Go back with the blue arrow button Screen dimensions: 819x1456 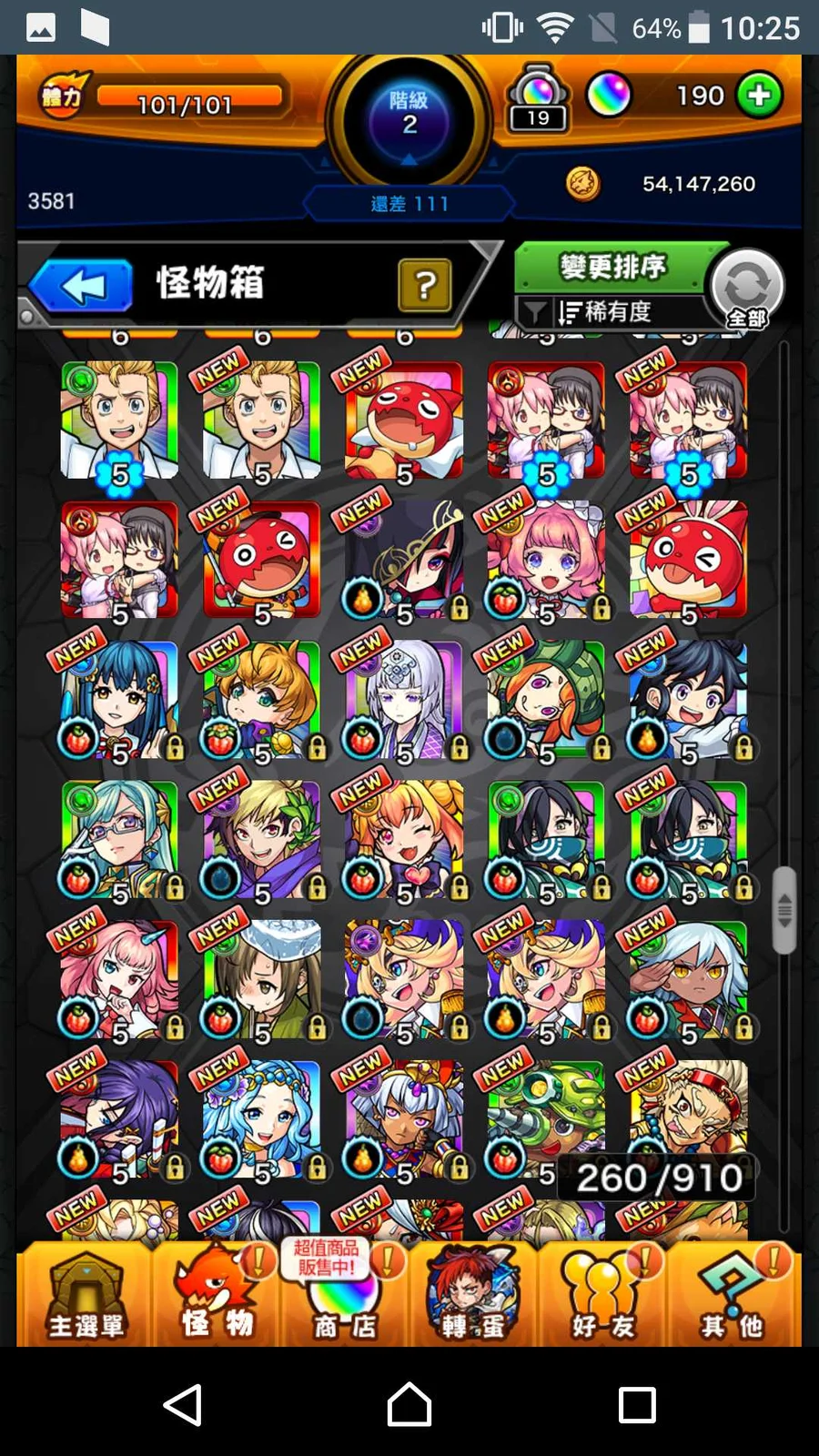pyautogui.click(x=84, y=286)
